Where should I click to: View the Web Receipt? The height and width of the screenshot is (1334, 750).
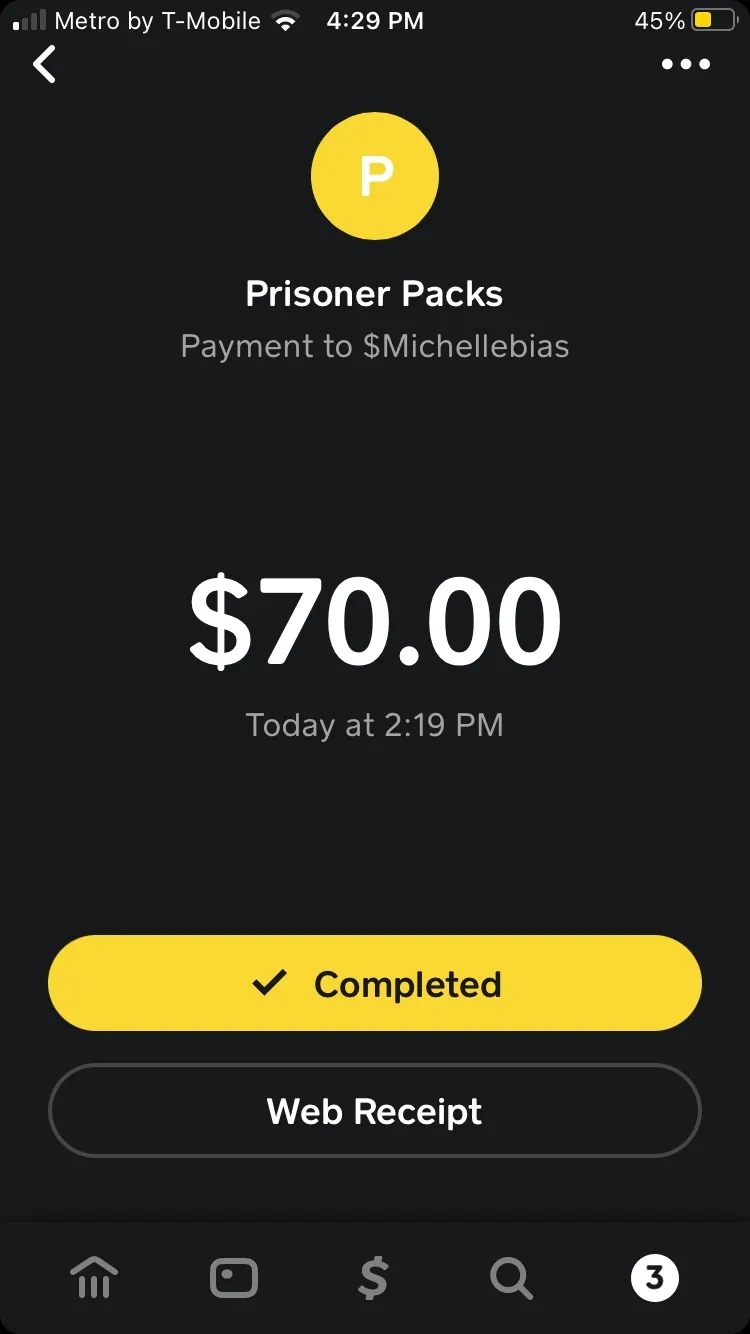click(375, 1111)
